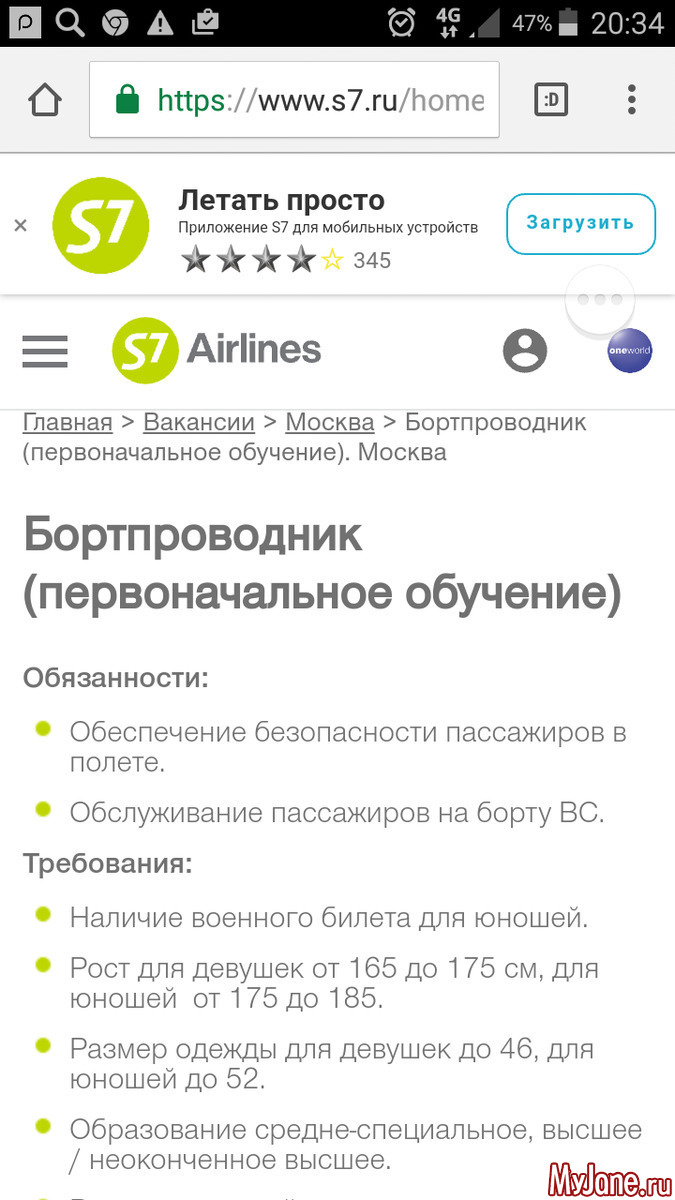Tap the floating three-dots bubble
This screenshot has height=1200, width=675.
point(600,299)
